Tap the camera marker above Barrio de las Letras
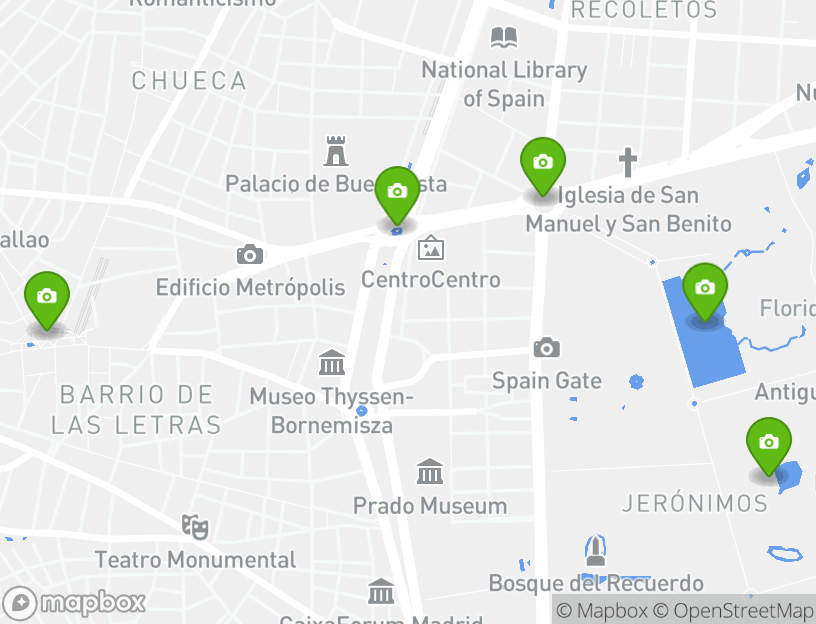The image size is (816, 624). tap(46, 297)
